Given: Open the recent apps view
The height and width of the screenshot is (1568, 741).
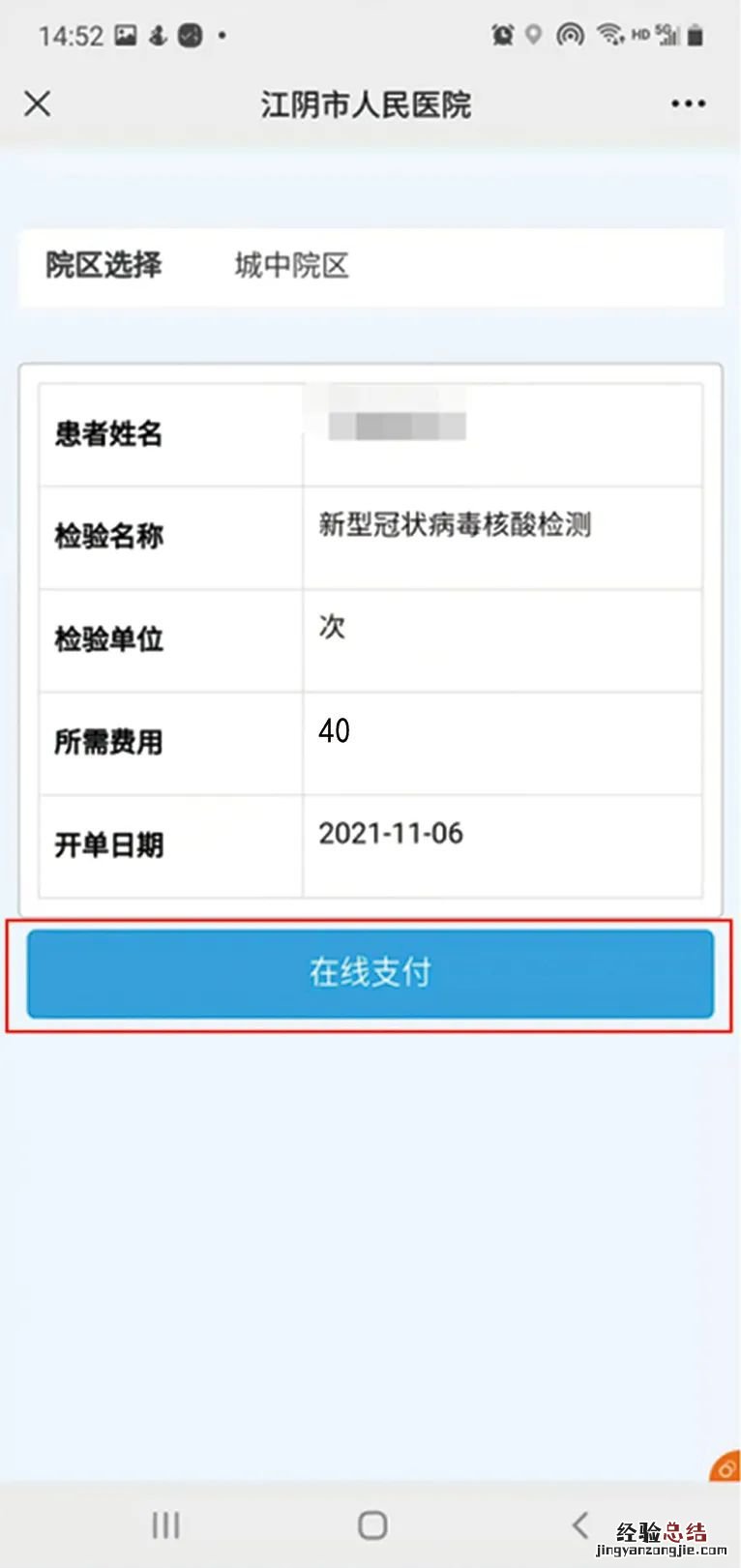Looking at the screenshot, I should pyautogui.click(x=165, y=1525).
